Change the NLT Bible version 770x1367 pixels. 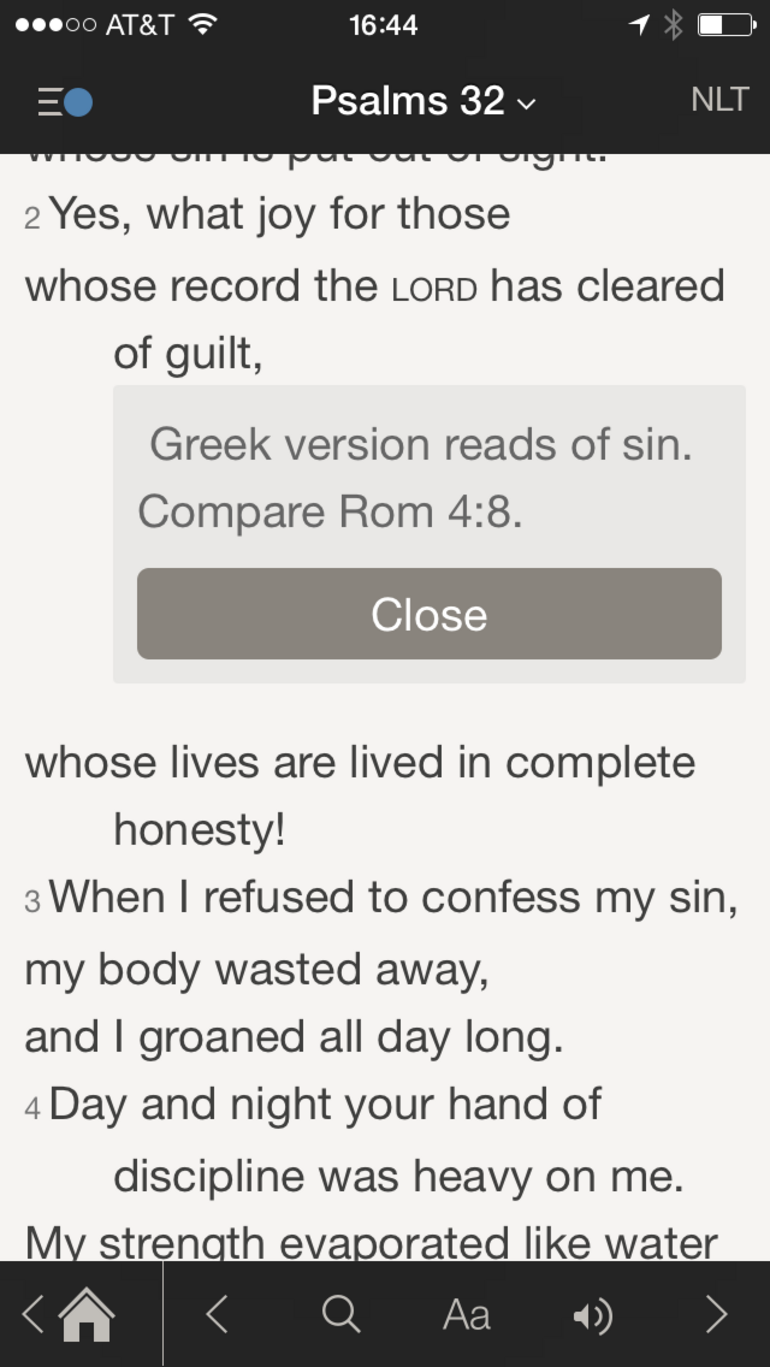tap(720, 99)
